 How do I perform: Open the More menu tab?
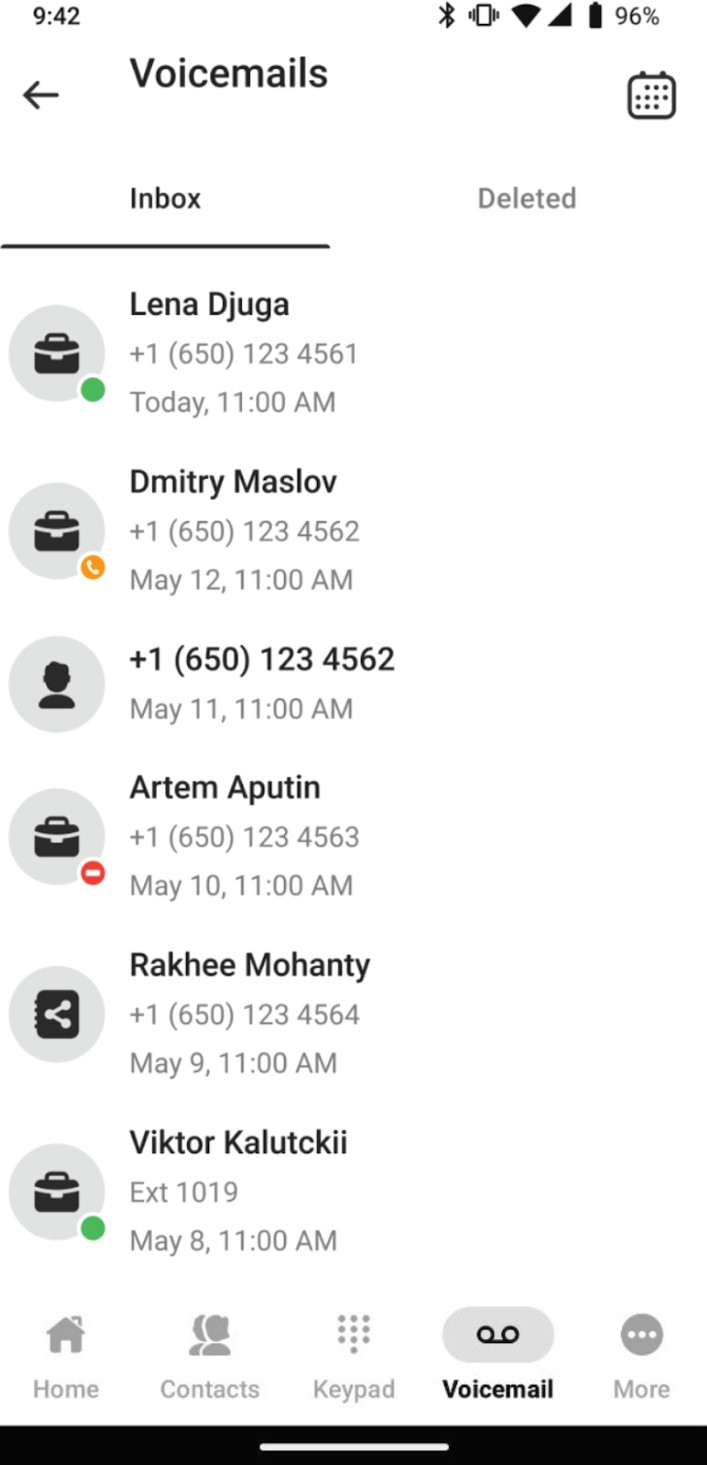[641, 1355]
